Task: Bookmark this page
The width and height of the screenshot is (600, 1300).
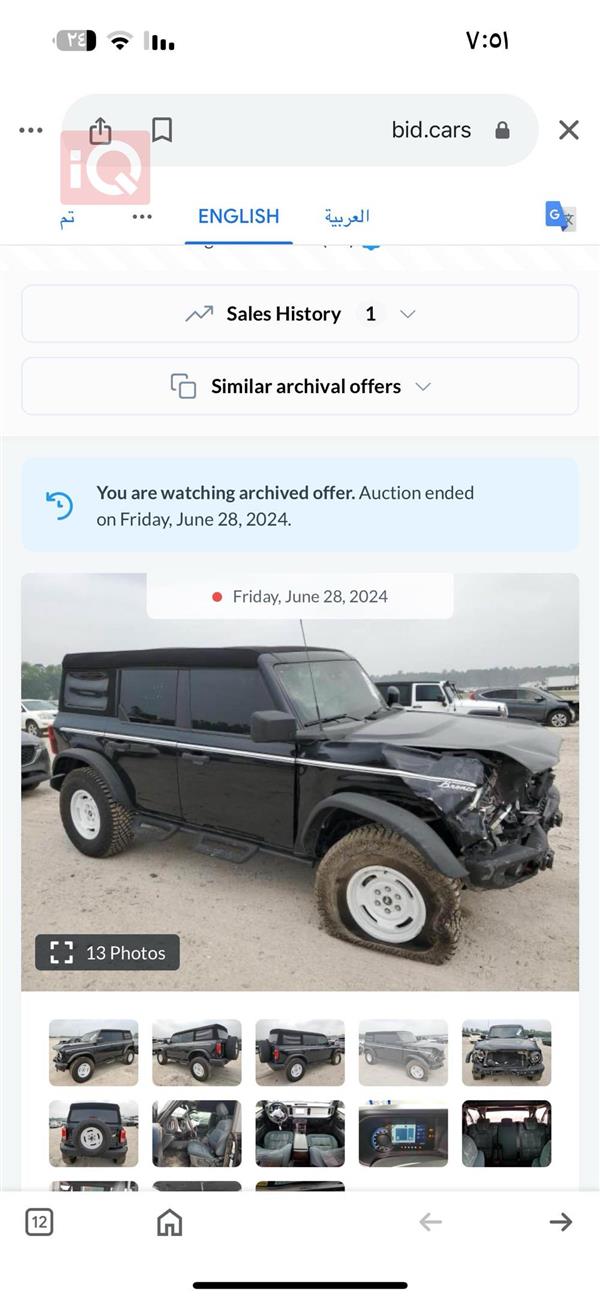Action: pyautogui.click(x=162, y=130)
